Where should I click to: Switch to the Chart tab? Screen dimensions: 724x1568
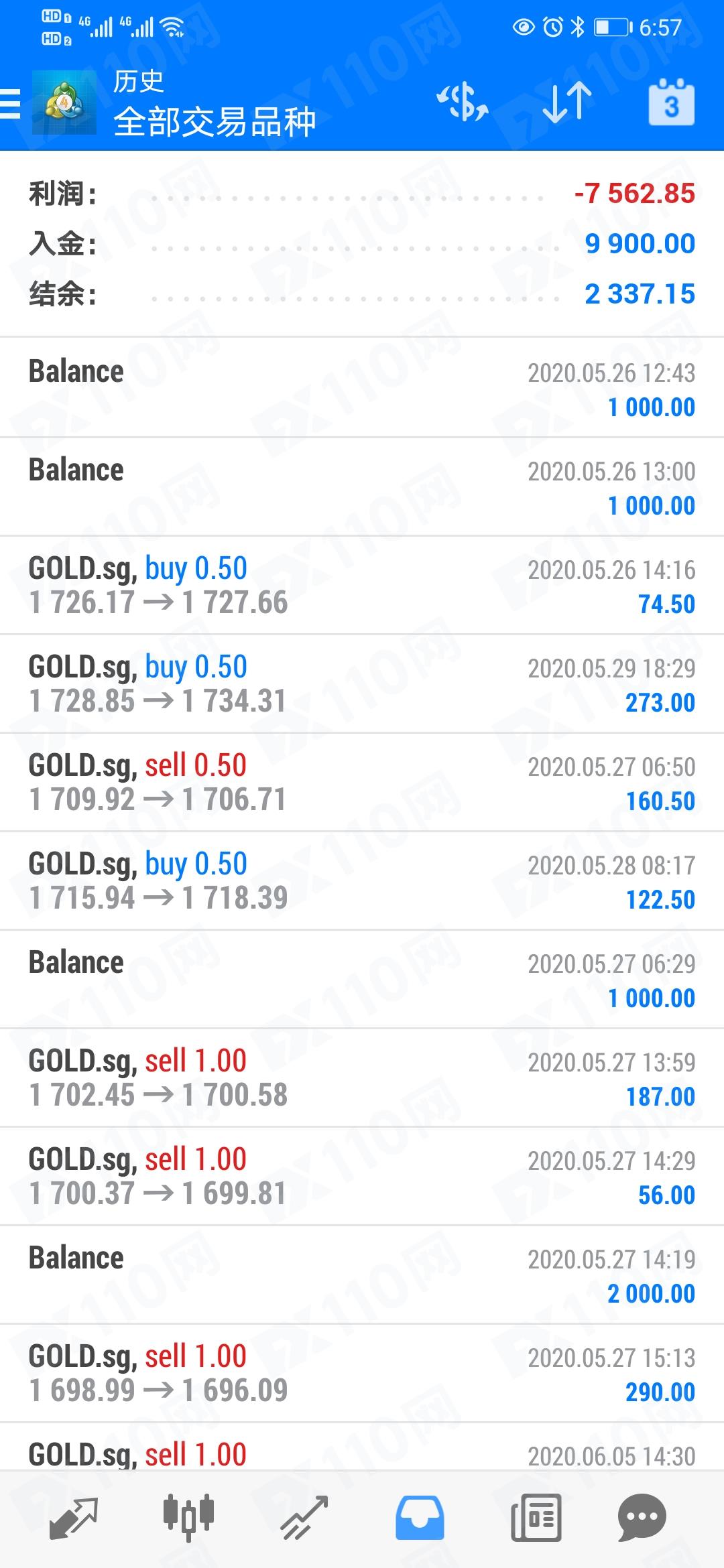coord(188,1517)
